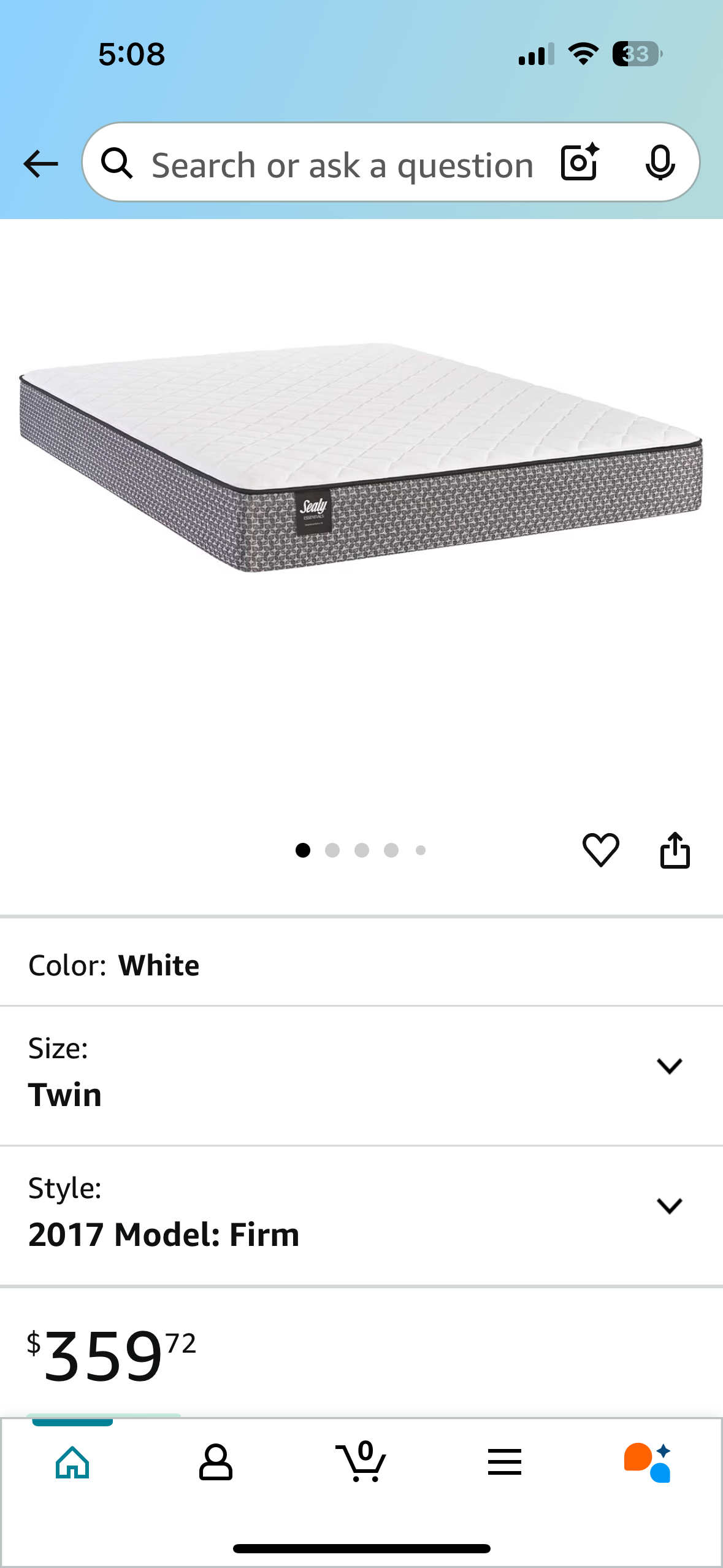Open the account profile tab
Screen dimensions: 723x1568
pyautogui.click(x=216, y=1462)
